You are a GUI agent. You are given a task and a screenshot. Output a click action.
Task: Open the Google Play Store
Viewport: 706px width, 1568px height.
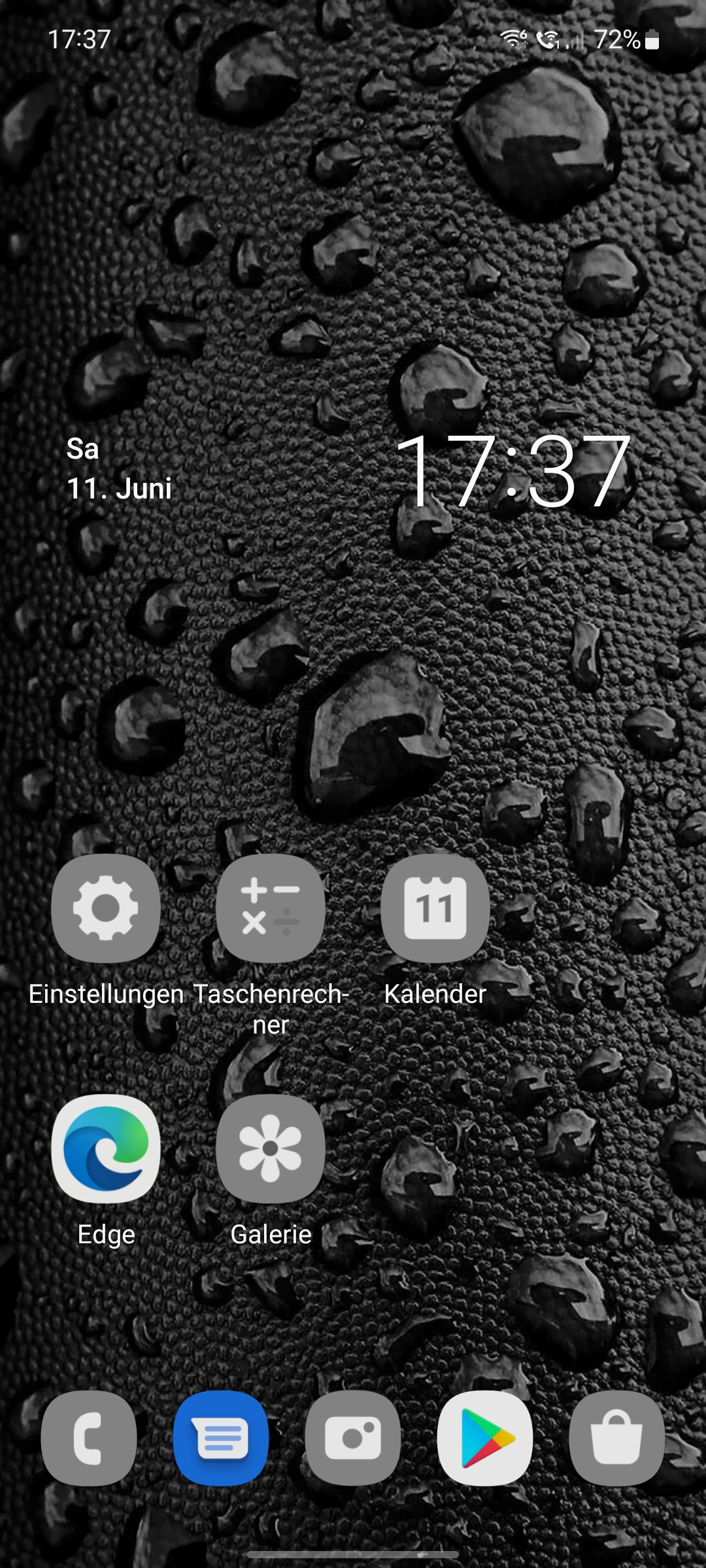485,1439
